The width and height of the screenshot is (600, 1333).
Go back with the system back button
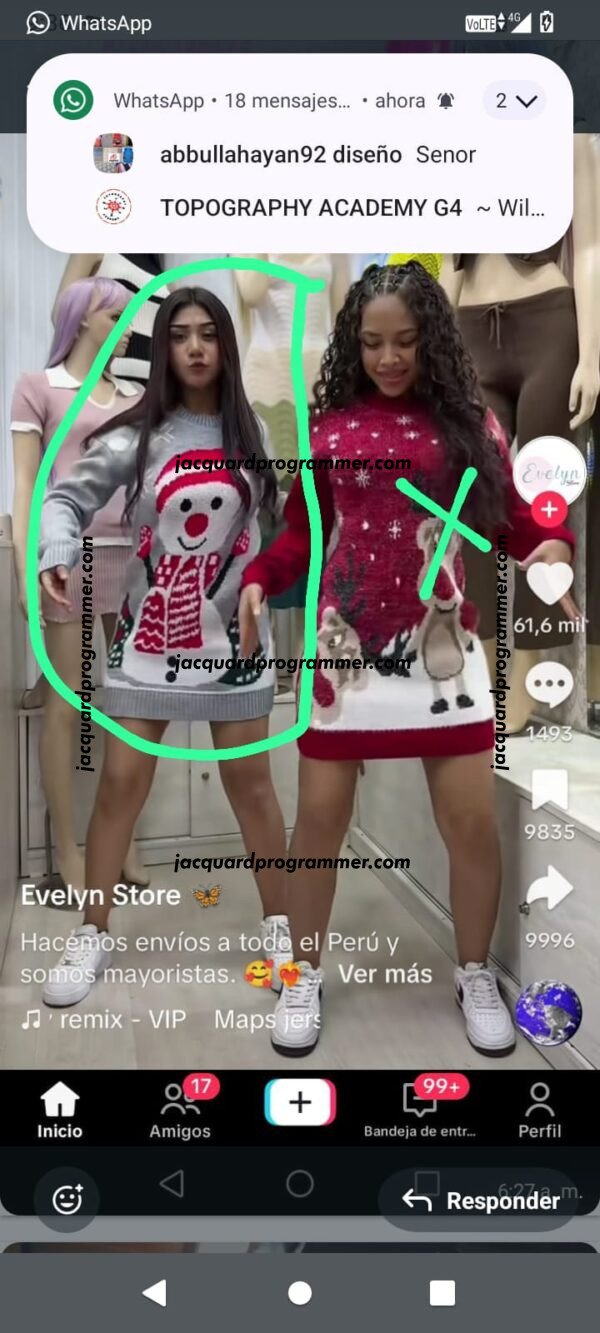coord(155,1293)
